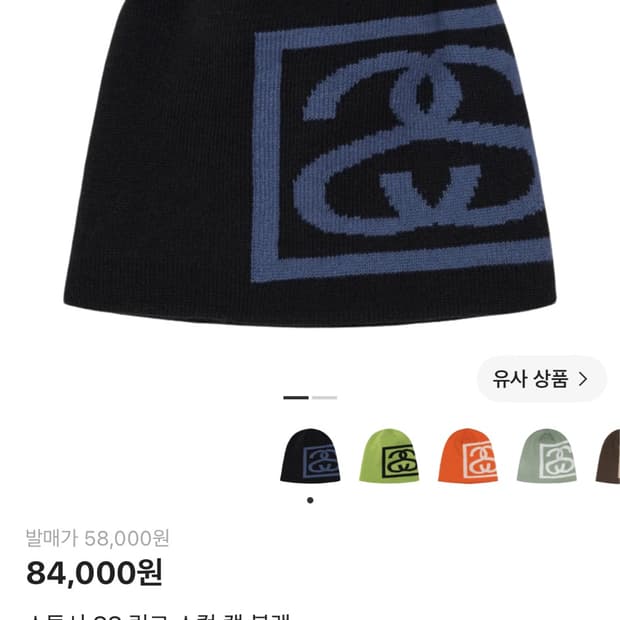Viewport: 620px width, 620px height.
Task: Select the orange beanie variant
Action: (468, 456)
